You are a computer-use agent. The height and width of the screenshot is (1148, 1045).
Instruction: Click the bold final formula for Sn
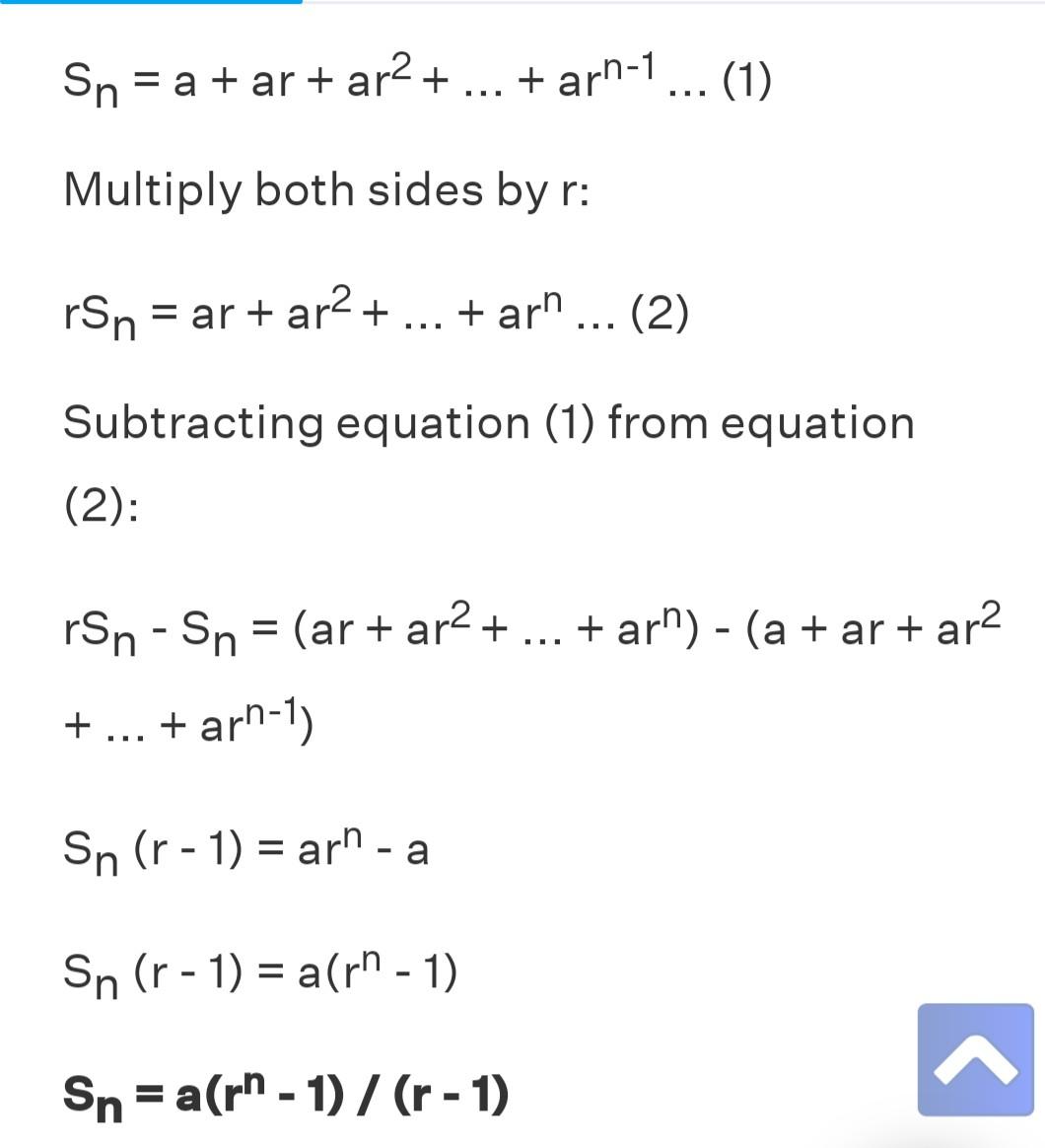pos(286,1095)
